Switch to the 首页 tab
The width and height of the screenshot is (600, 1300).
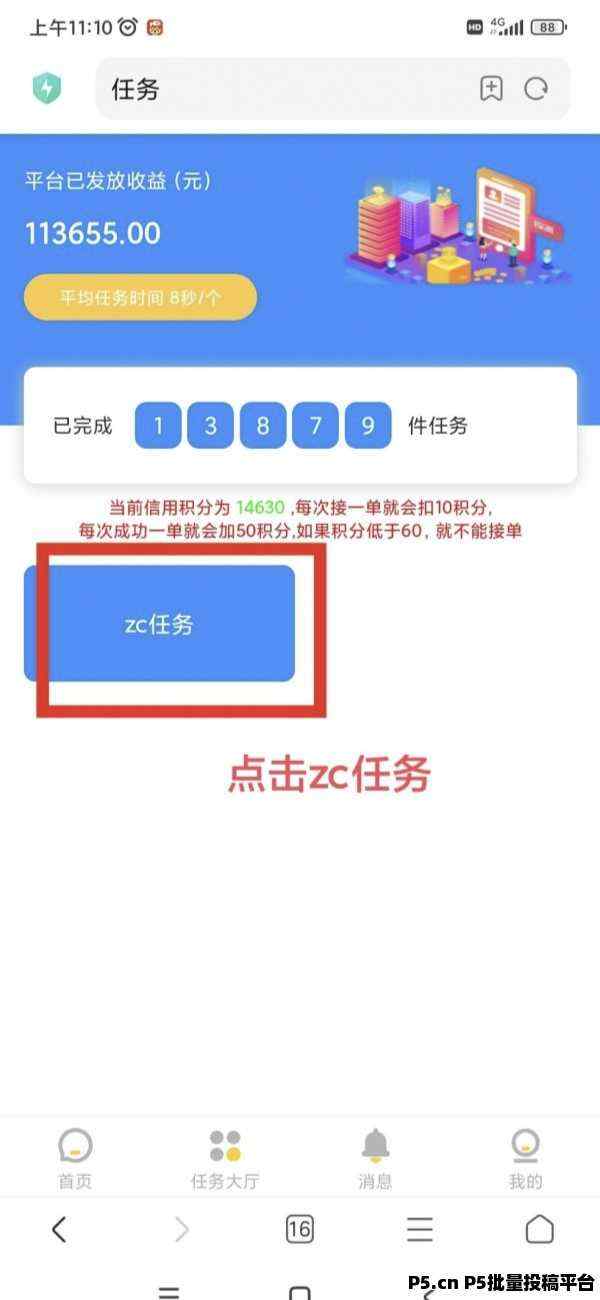pos(75,1160)
